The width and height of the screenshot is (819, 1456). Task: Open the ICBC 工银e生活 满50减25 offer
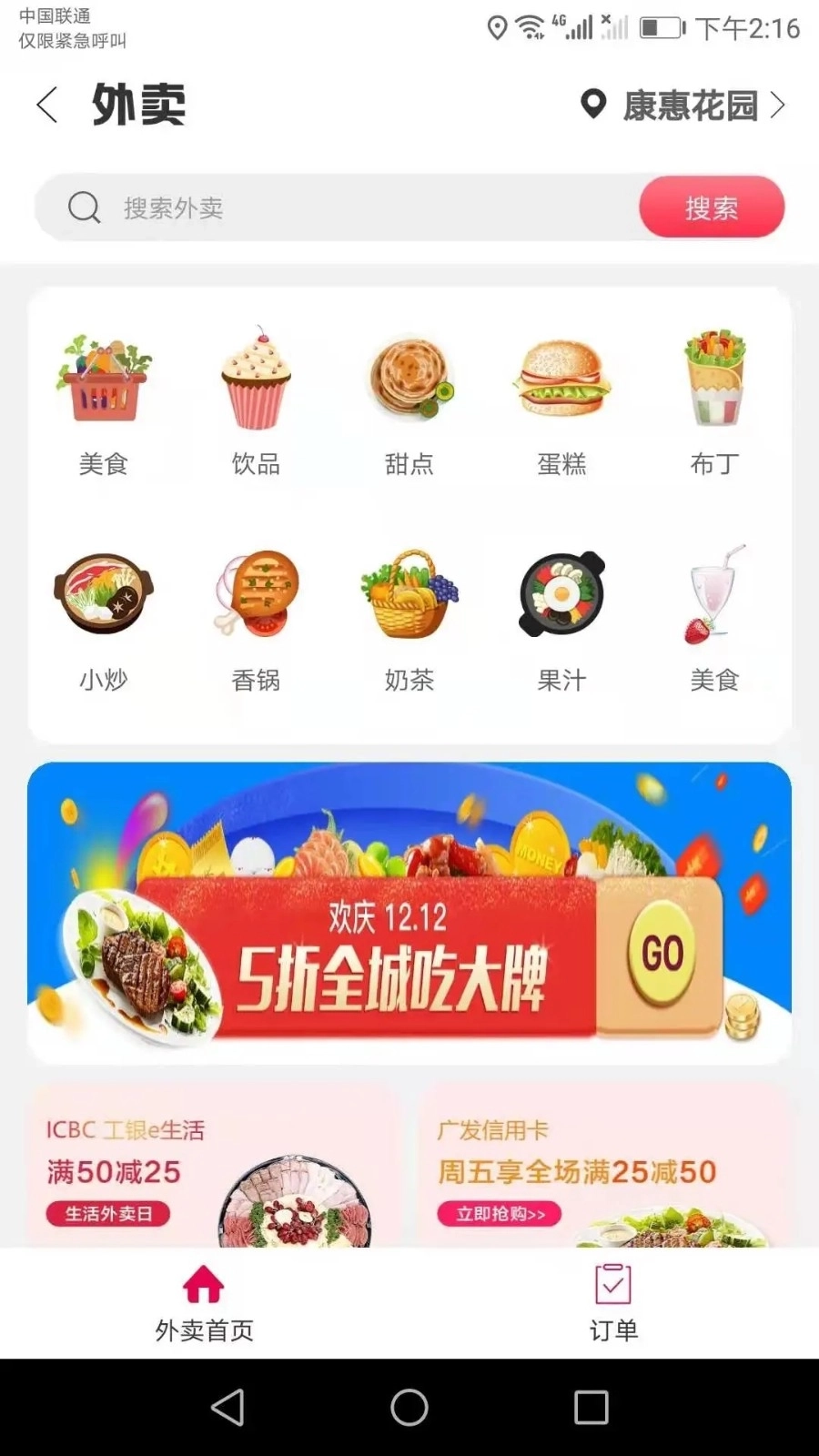pyautogui.click(x=214, y=1169)
